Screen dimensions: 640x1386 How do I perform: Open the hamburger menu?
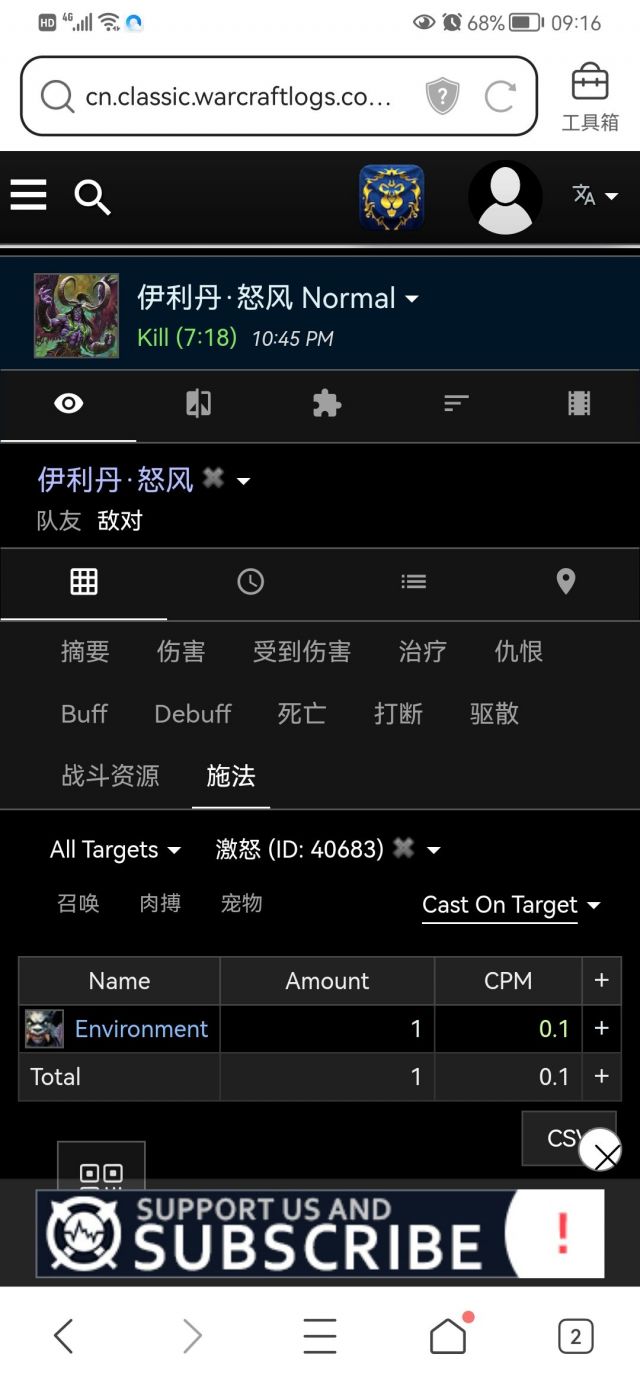(29, 195)
